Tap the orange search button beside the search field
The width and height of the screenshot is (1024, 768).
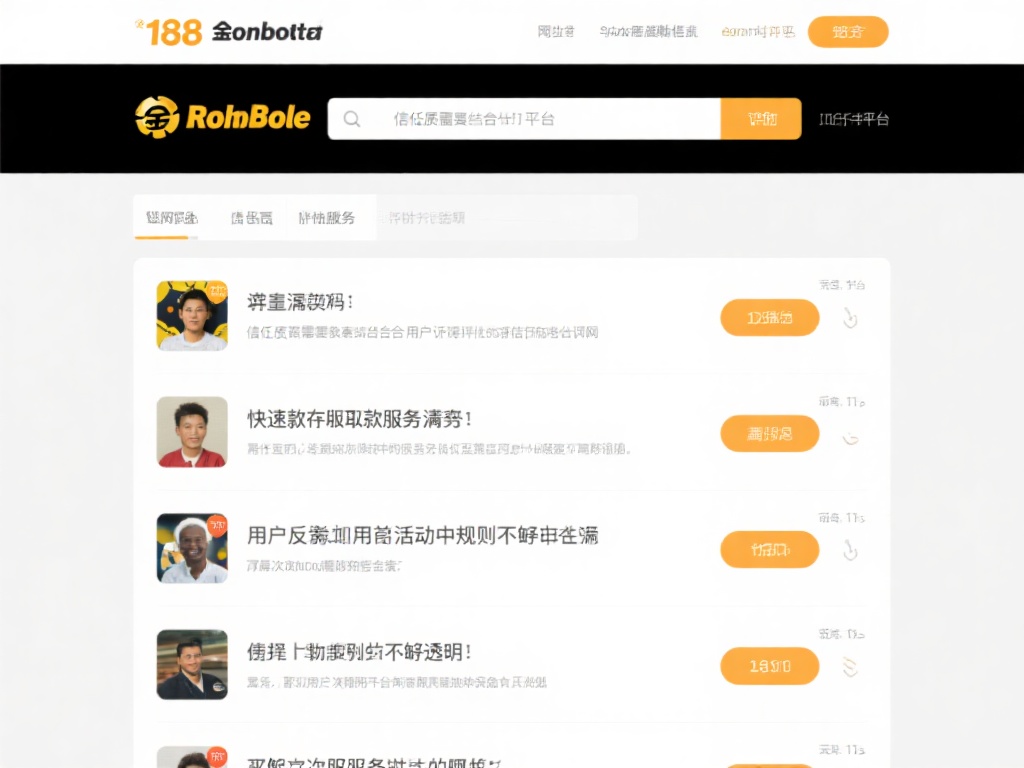(761, 119)
